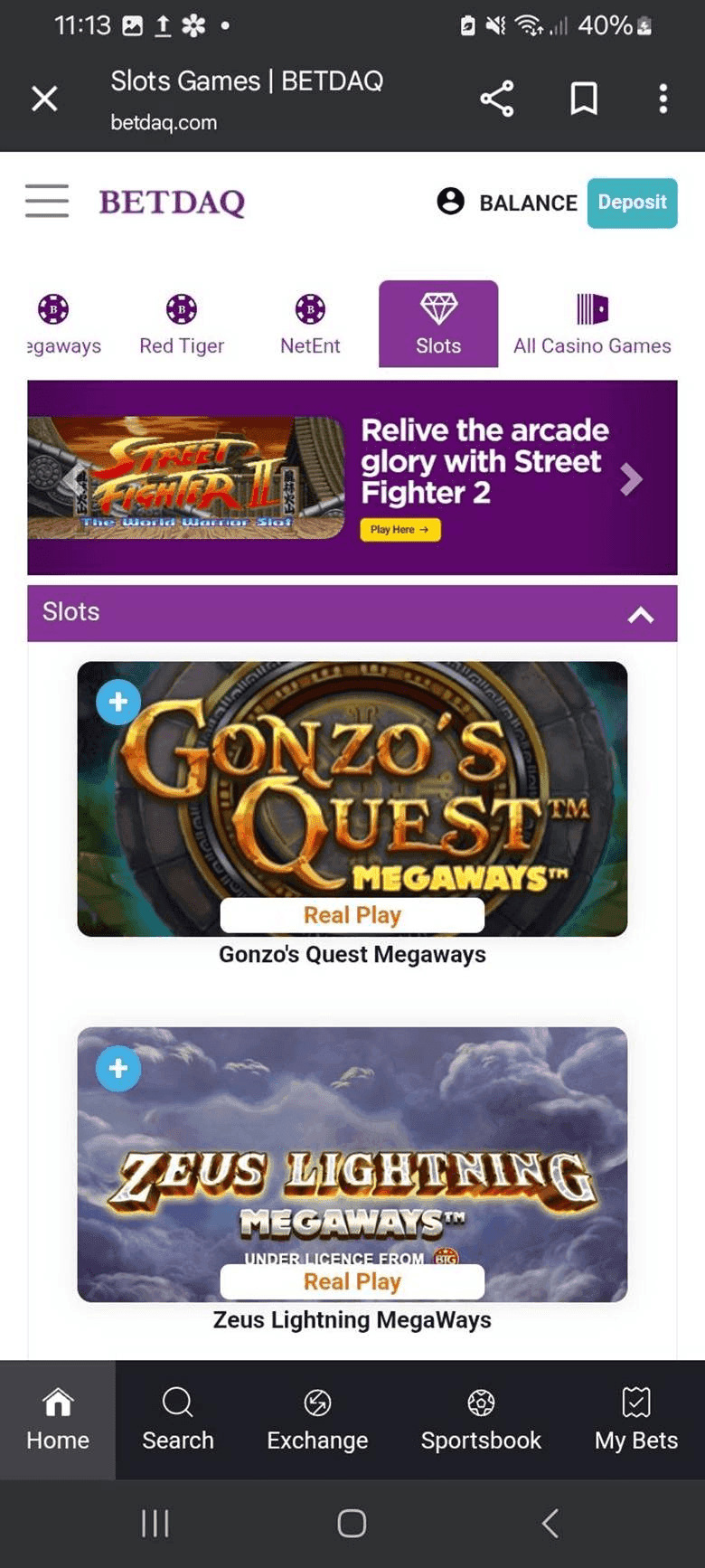The image size is (705, 1568).
Task: Open the browser overflow menu
Action: click(663, 99)
